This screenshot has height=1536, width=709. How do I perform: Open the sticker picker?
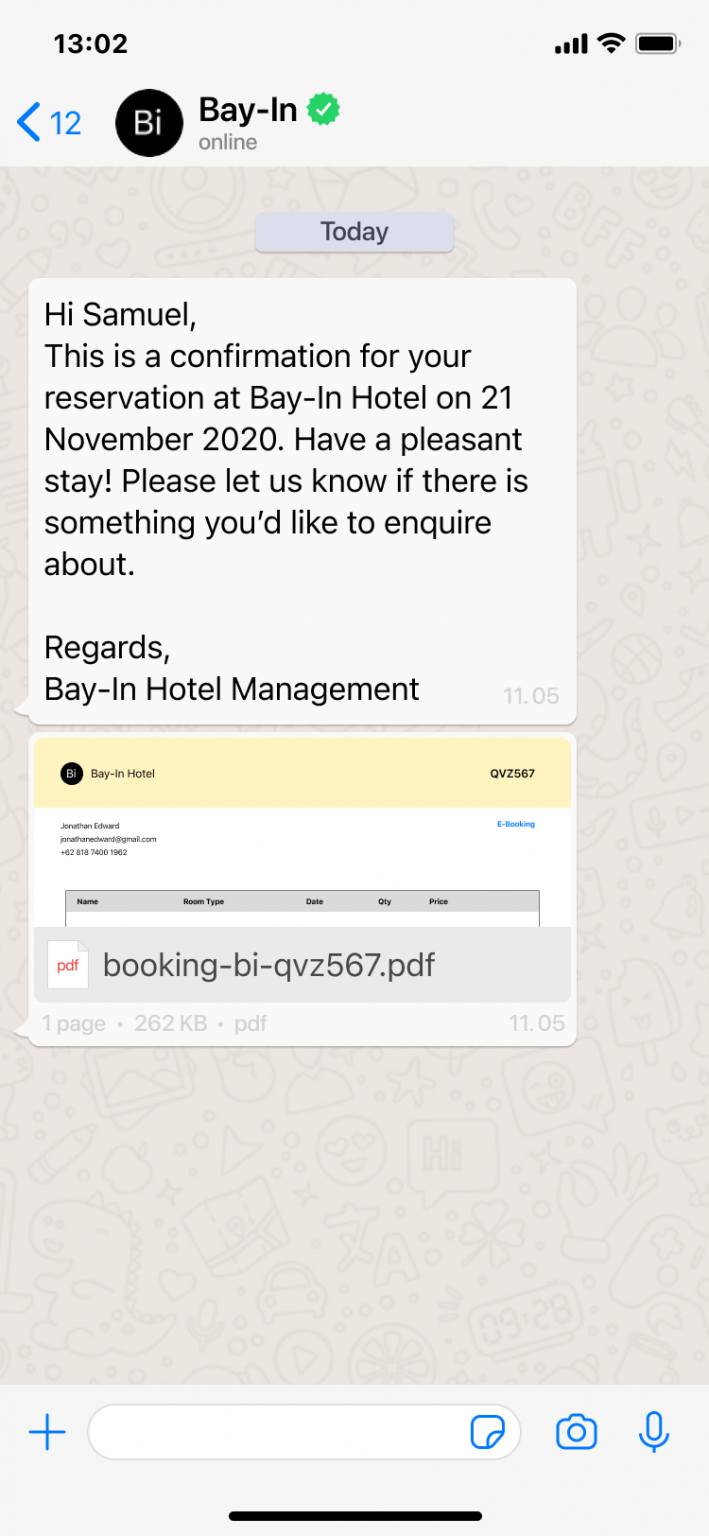pyautogui.click(x=488, y=1433)
